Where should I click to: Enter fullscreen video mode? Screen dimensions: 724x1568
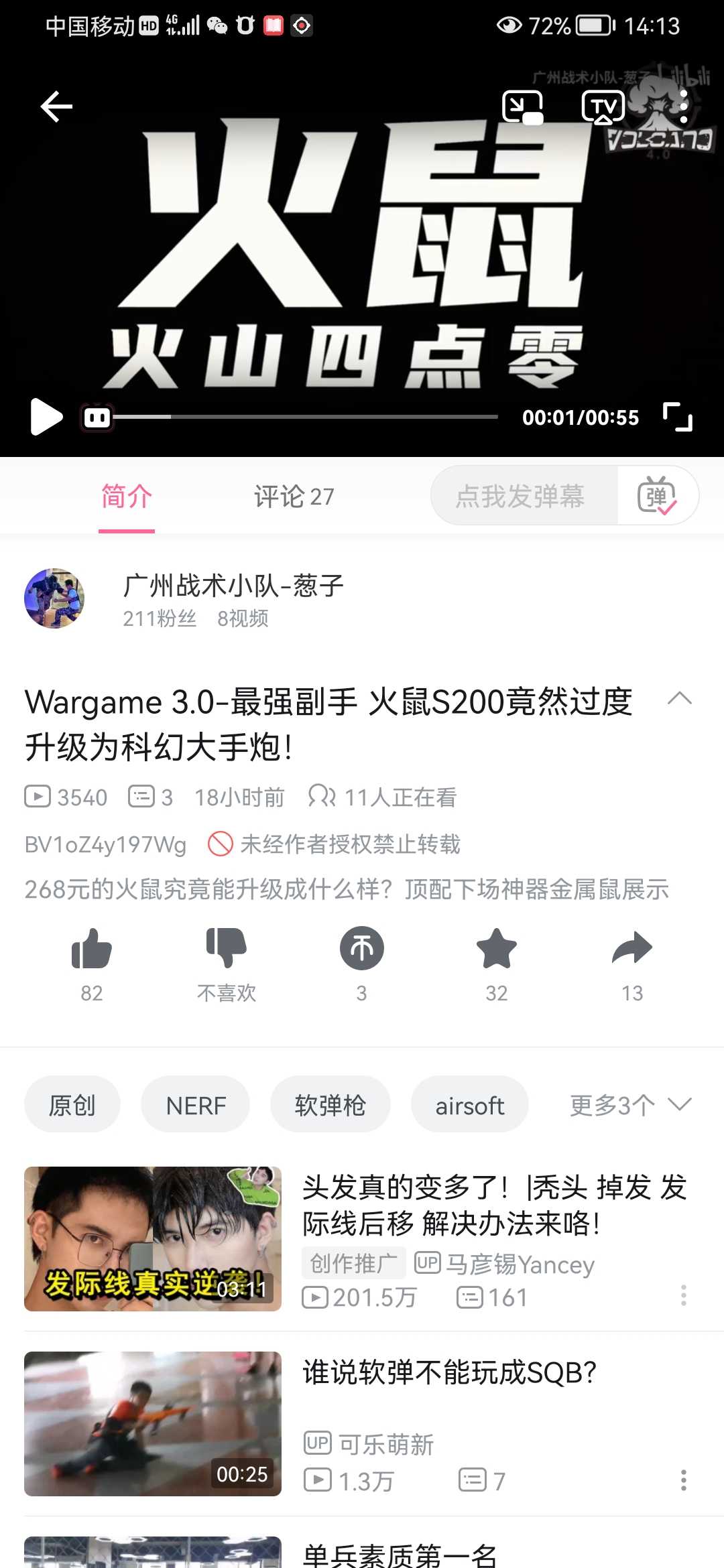(x=677, y=417)
